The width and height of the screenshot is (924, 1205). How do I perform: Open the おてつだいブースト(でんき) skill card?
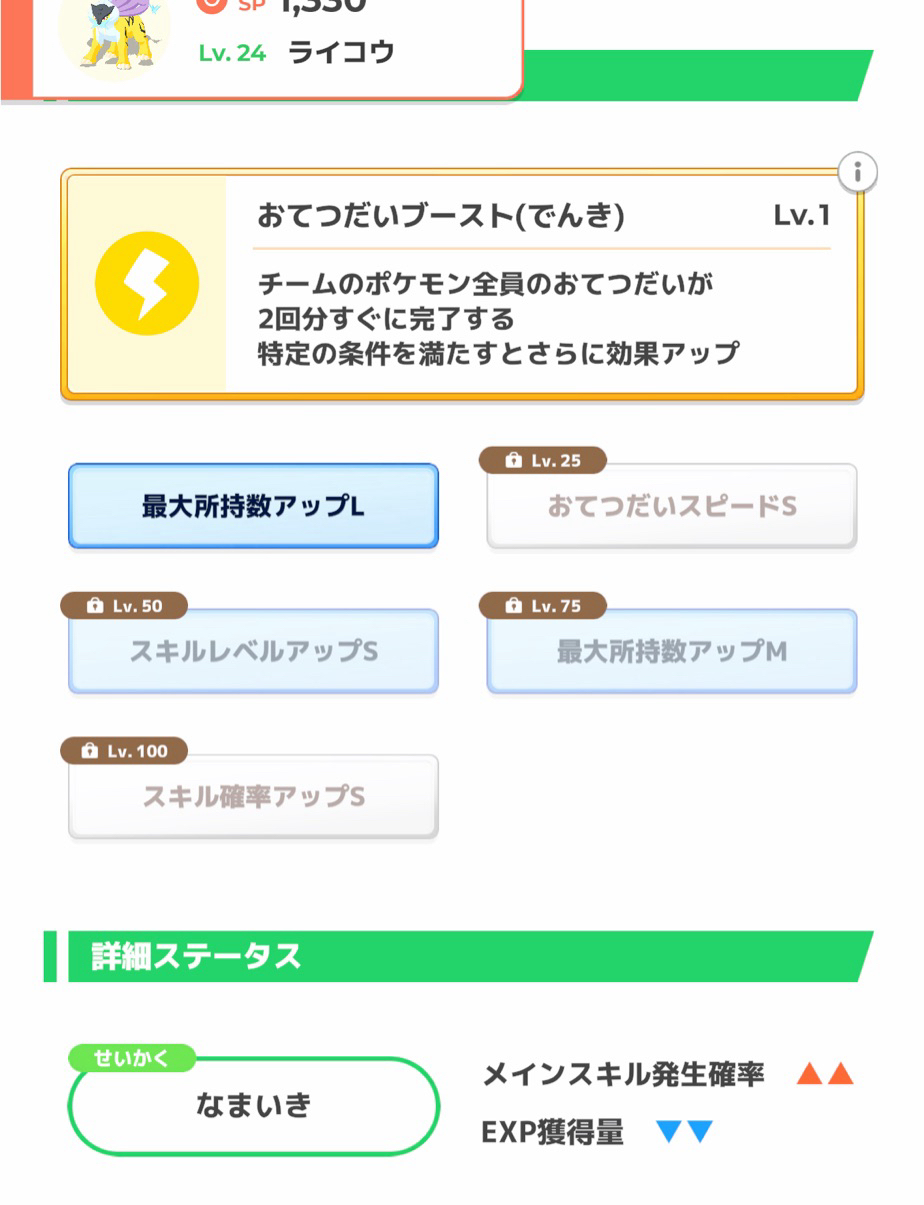point(462,286)
